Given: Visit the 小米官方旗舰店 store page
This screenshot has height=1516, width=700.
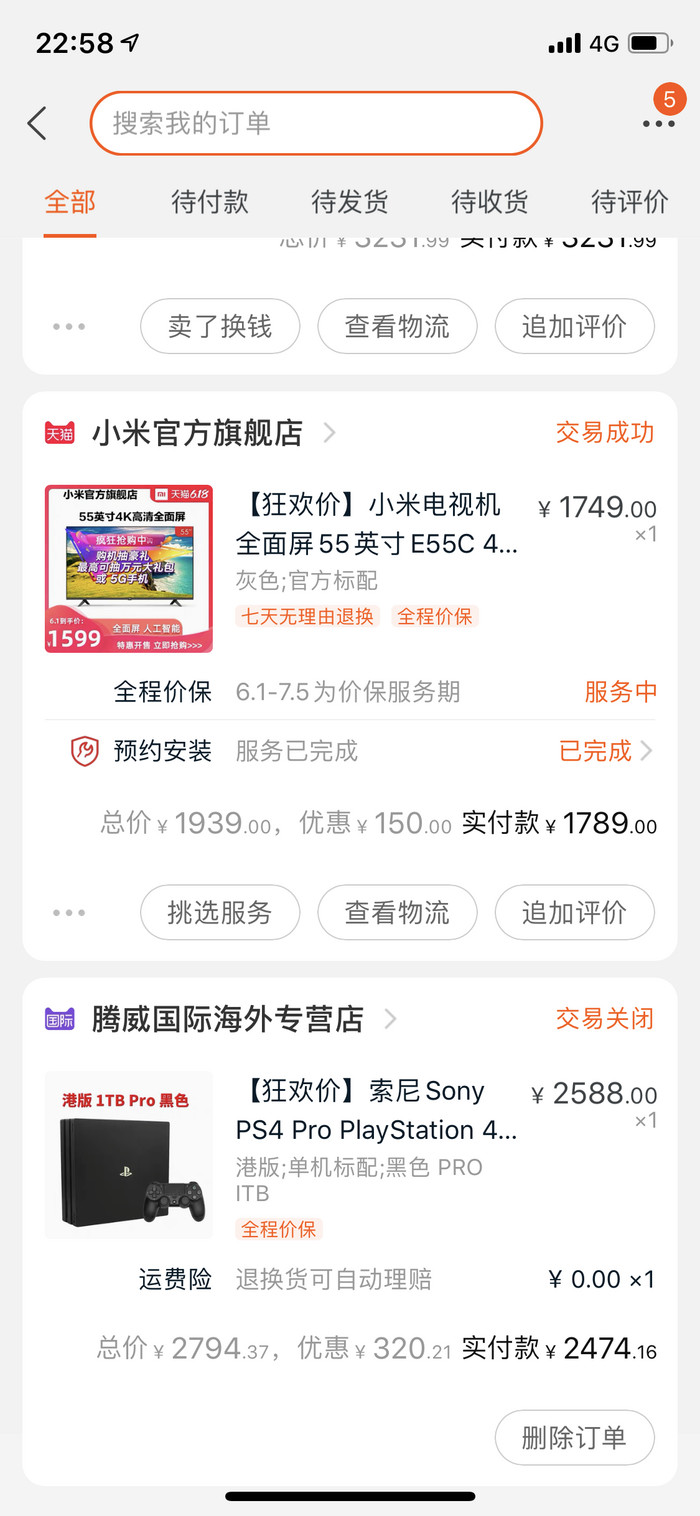Looking at the screenshot, I should click(198, 433).
